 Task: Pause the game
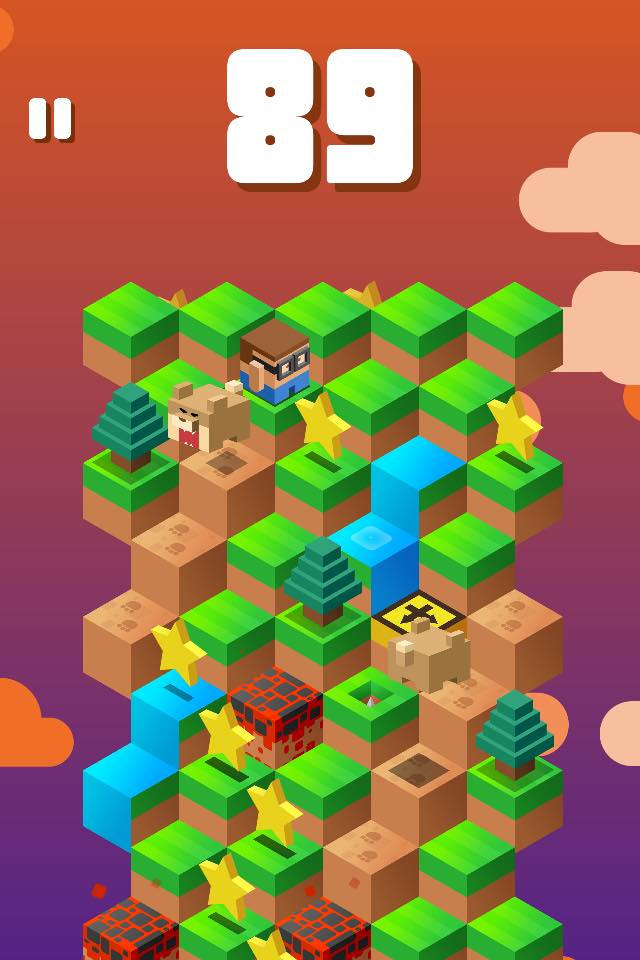[50, 118]
